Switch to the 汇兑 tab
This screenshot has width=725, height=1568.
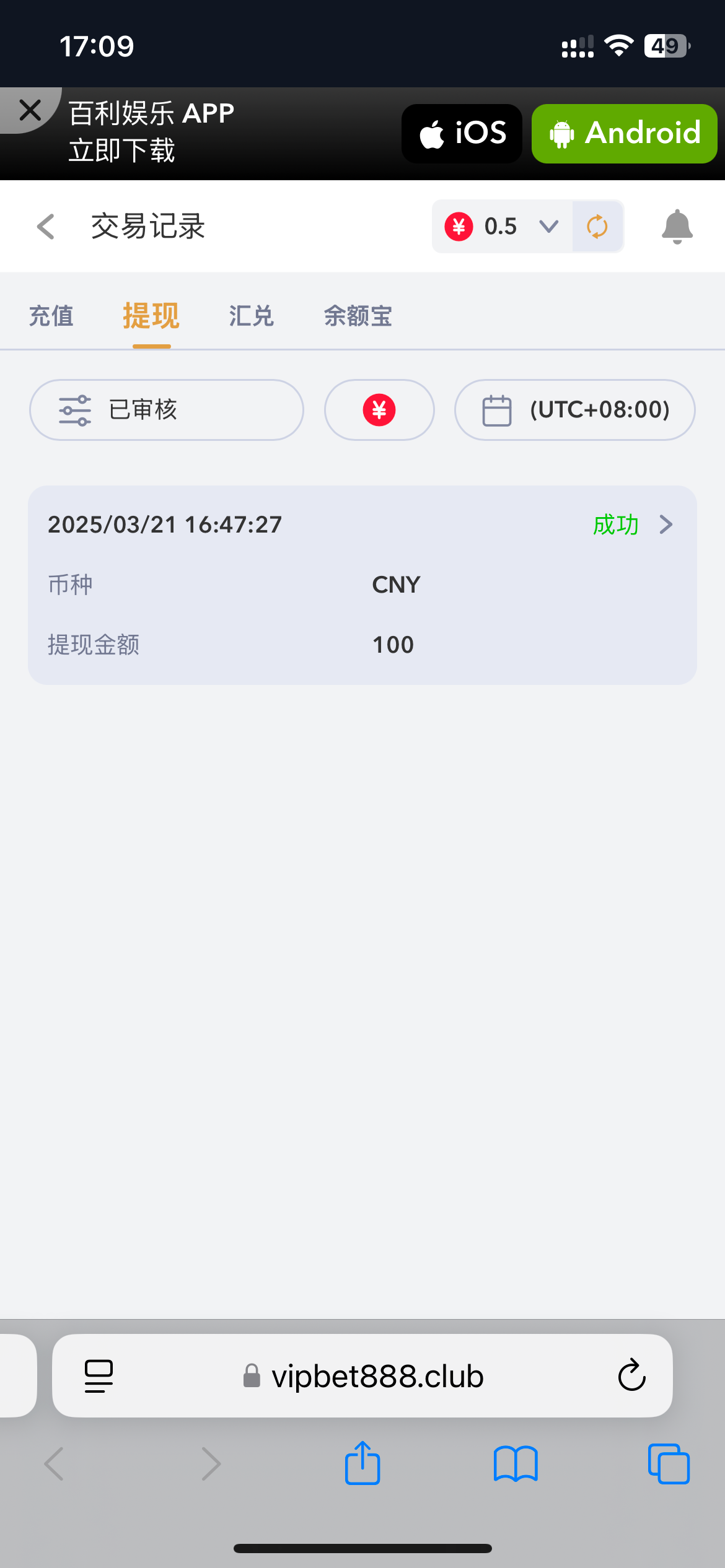click(x=251, y=316)
